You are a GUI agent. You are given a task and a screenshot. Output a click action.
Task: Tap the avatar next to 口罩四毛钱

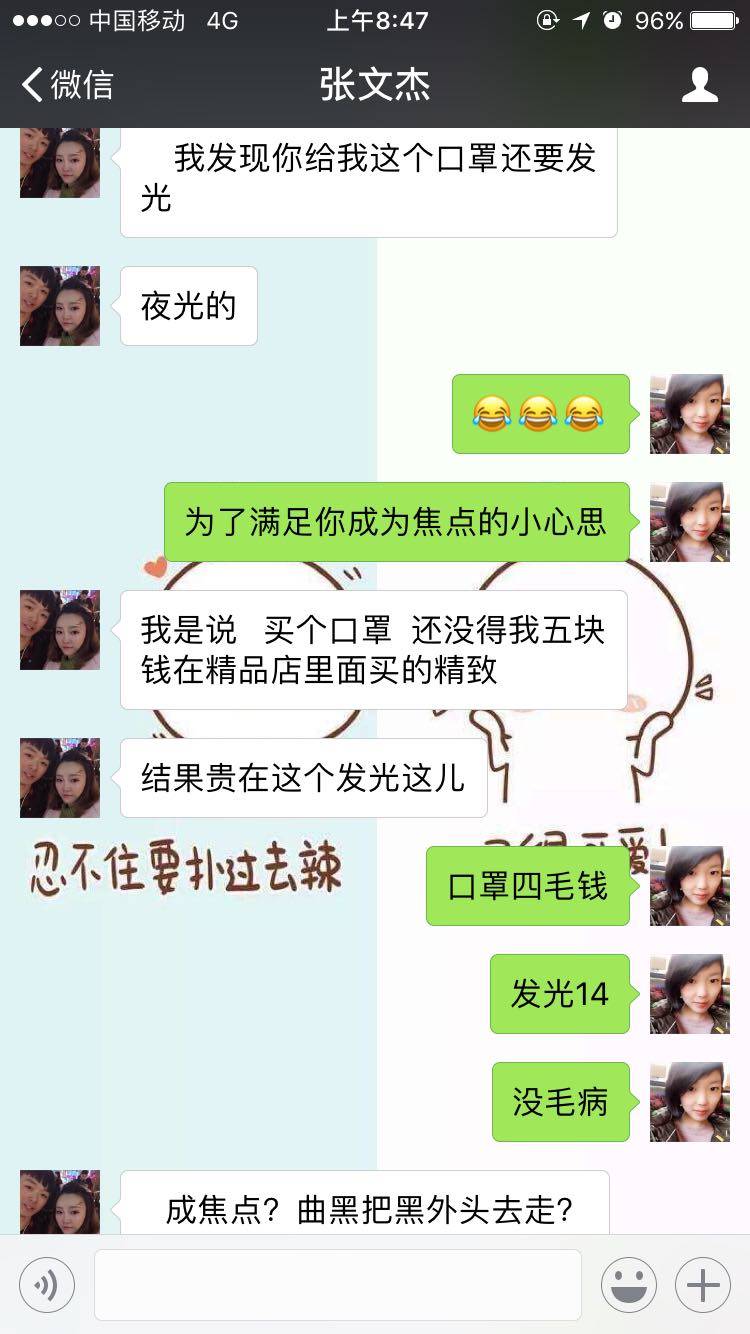(689, 886)
